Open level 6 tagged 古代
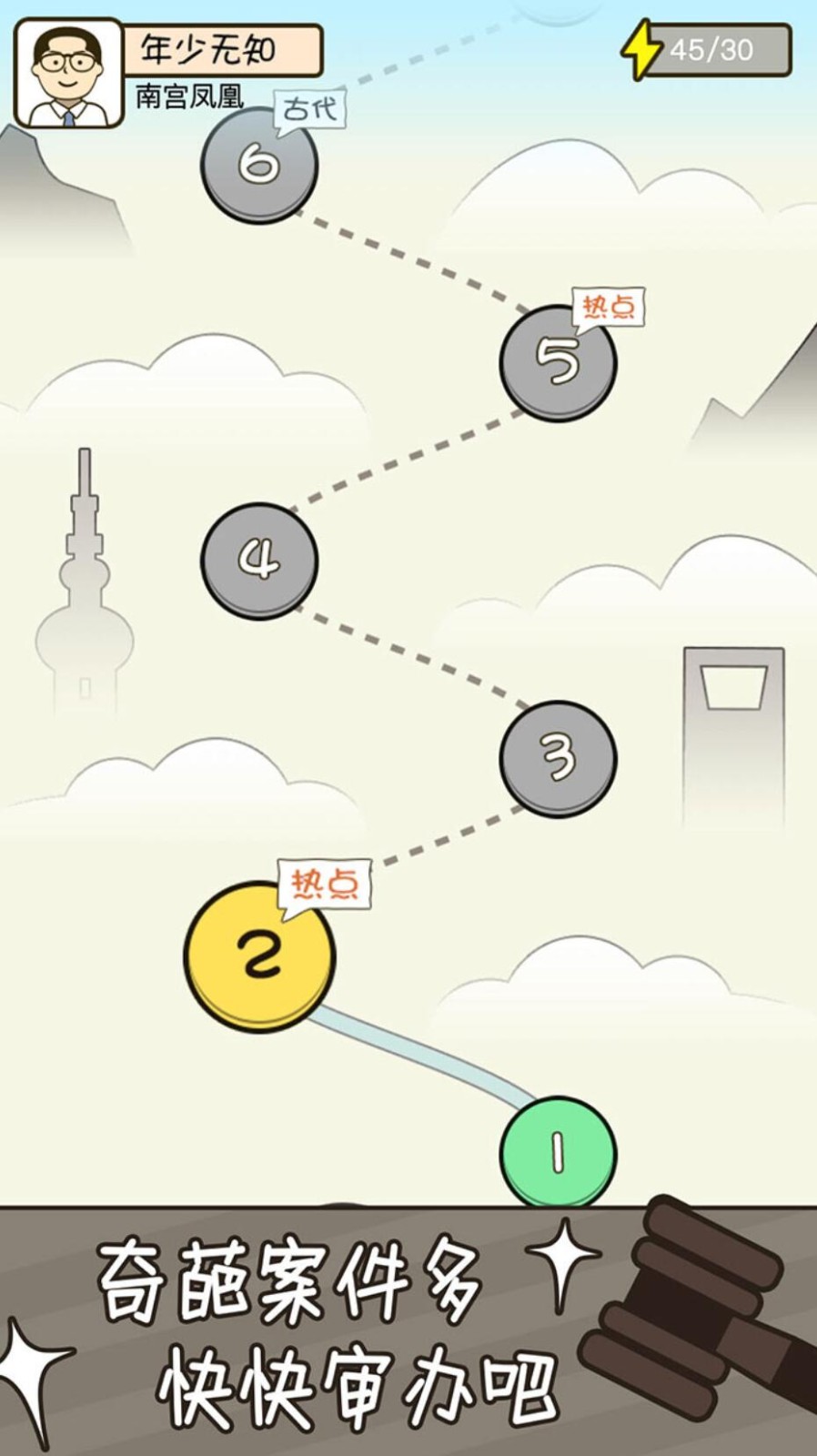The image size is (817, 1456). click(259, 165)
